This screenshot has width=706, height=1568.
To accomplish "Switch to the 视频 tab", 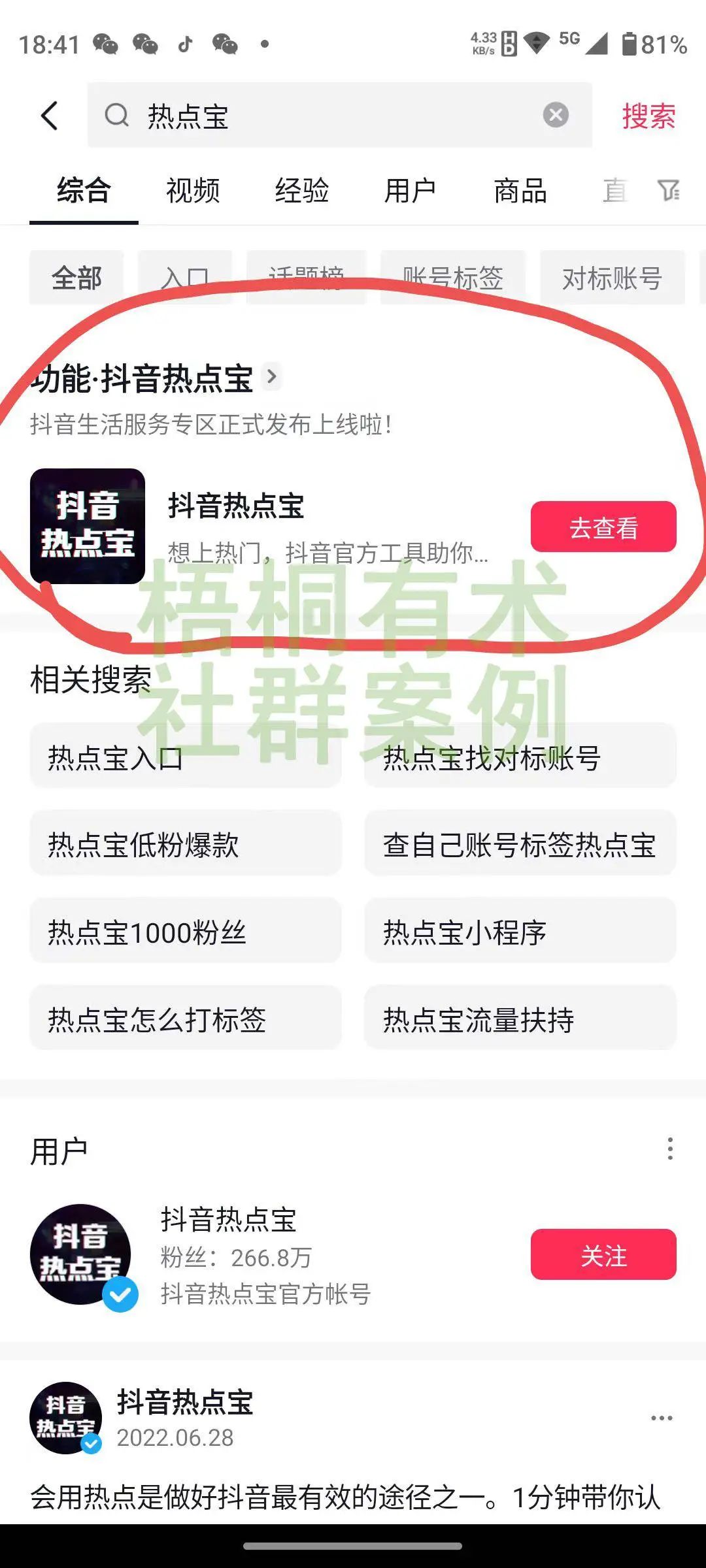I will click(193, 191).
